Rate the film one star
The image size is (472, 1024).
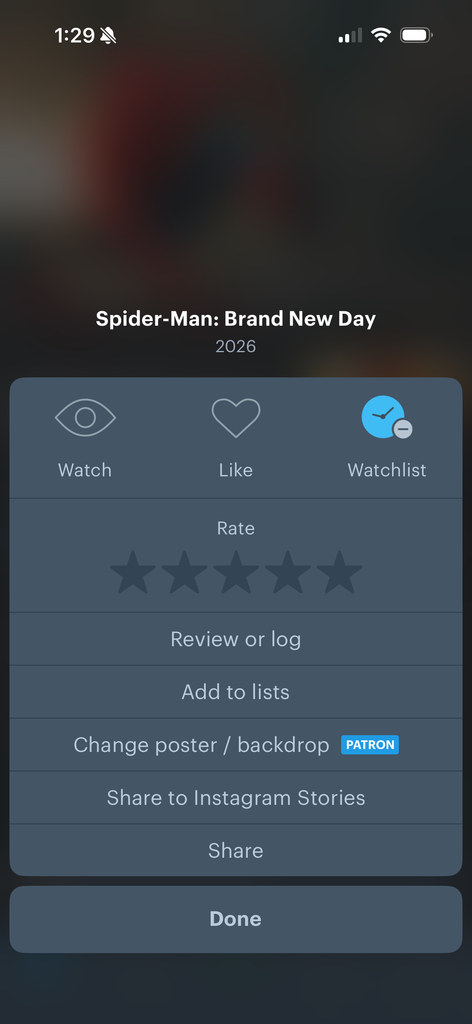(x=133, y=572)
